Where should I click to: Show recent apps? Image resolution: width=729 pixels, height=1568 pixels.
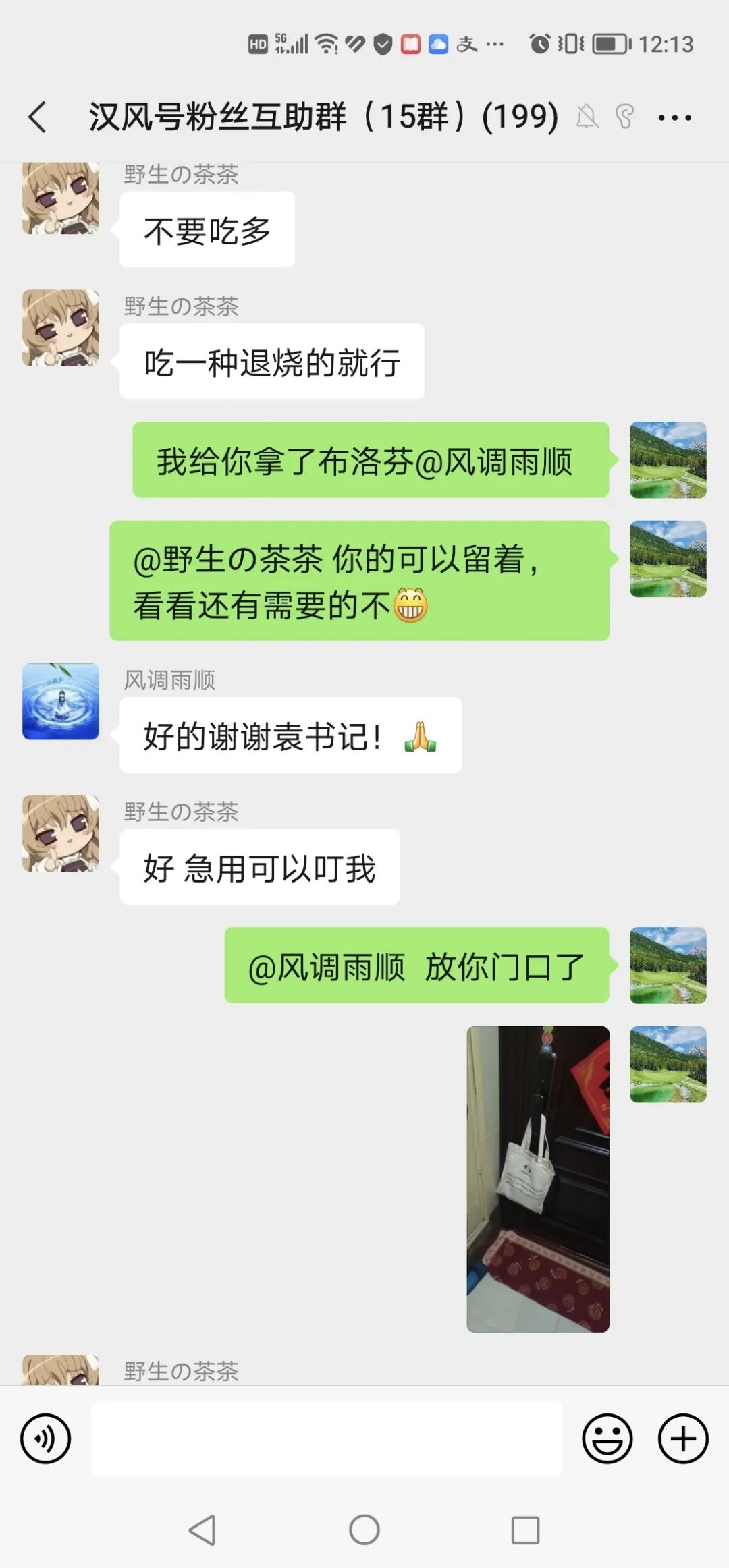[x=525, y=1530]
